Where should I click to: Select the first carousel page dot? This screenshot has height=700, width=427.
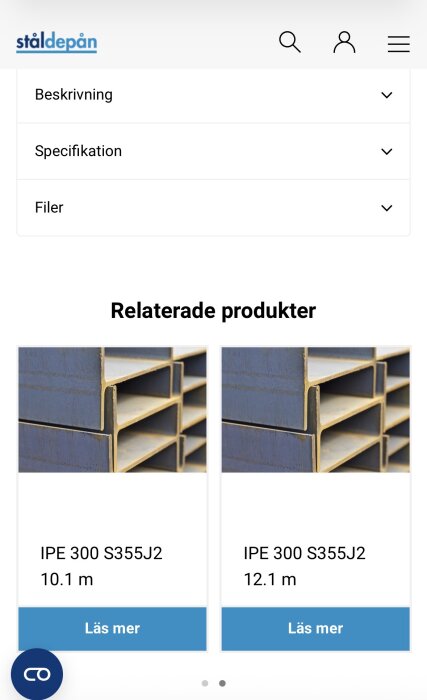[x=205, y=683]
